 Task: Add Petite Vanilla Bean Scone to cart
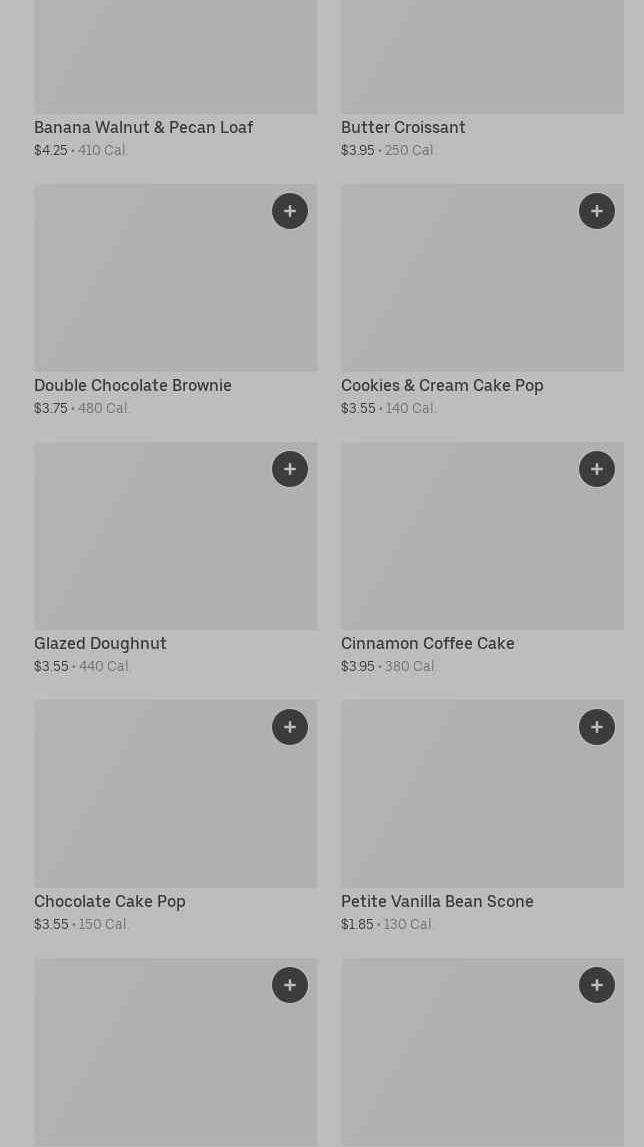(597, 727)
